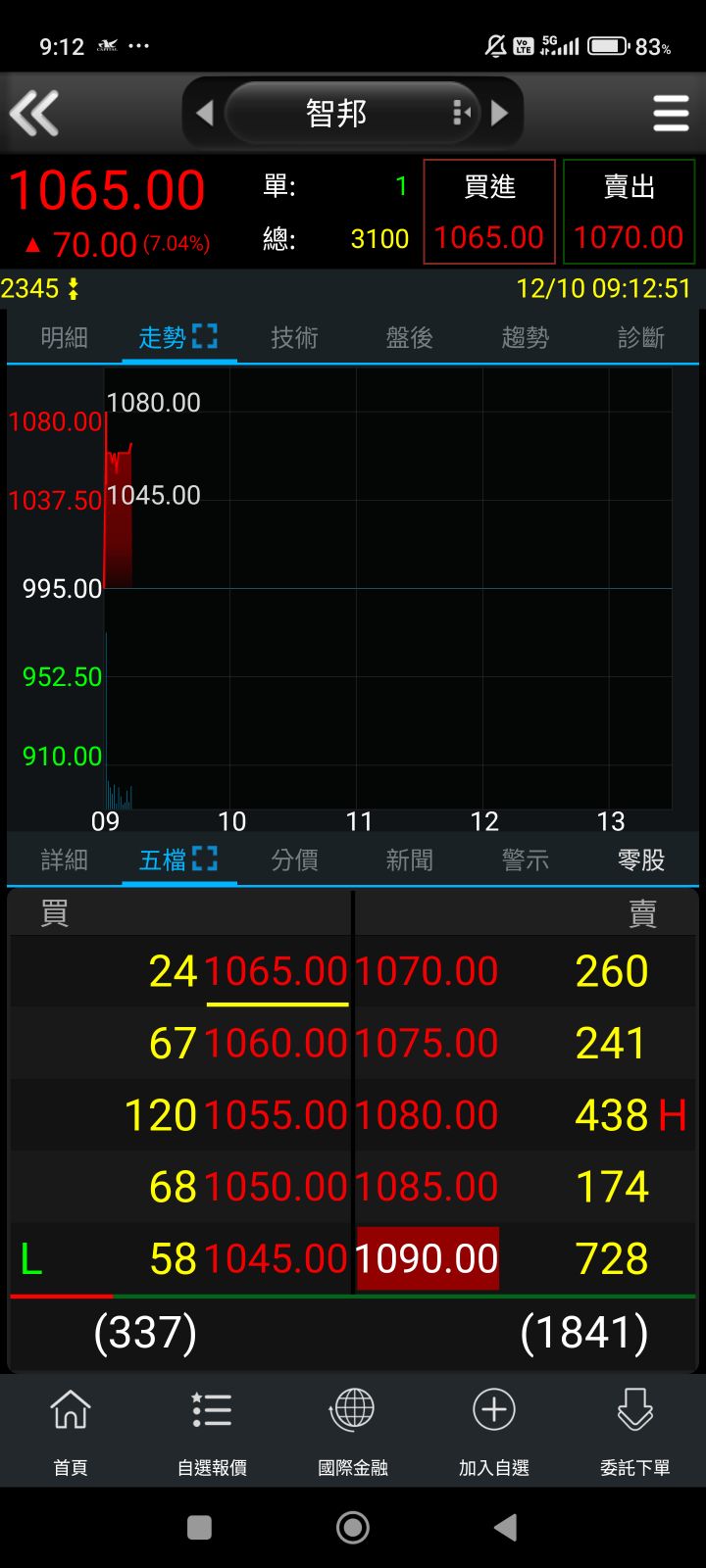Switch to the 分價 tab

coord(294,860)
